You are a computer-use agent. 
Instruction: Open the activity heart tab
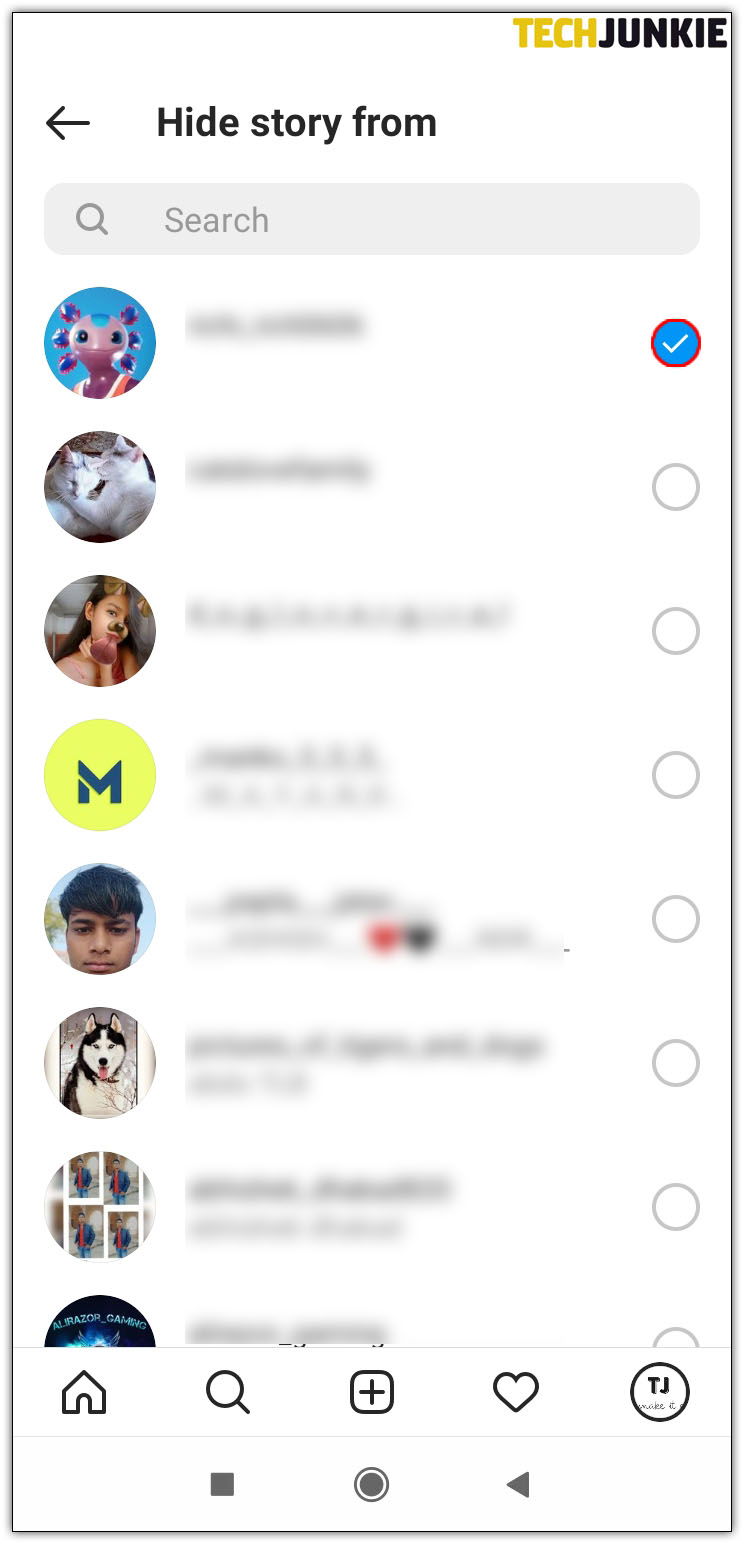pos(516,1391)
